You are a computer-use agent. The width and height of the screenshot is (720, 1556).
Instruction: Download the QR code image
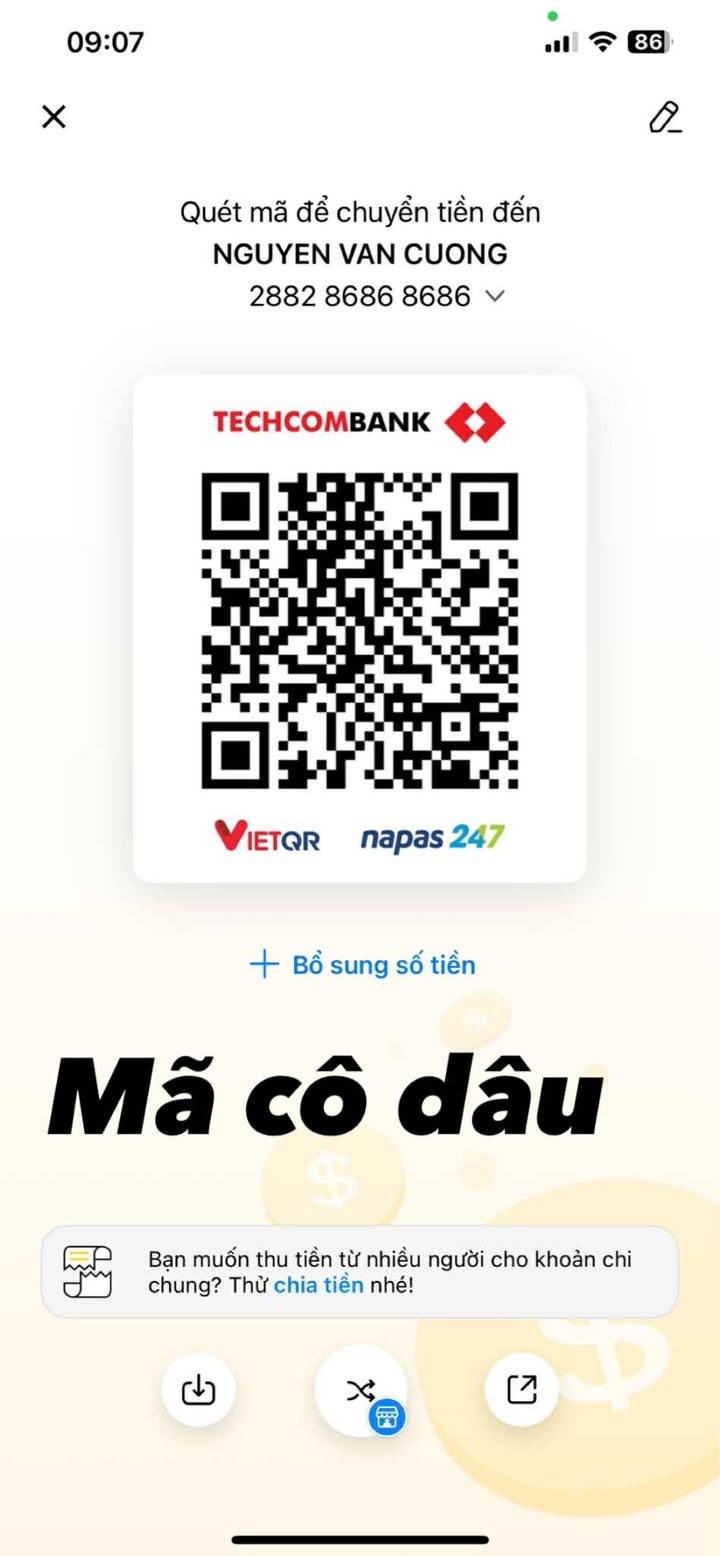click(198, 1389)
